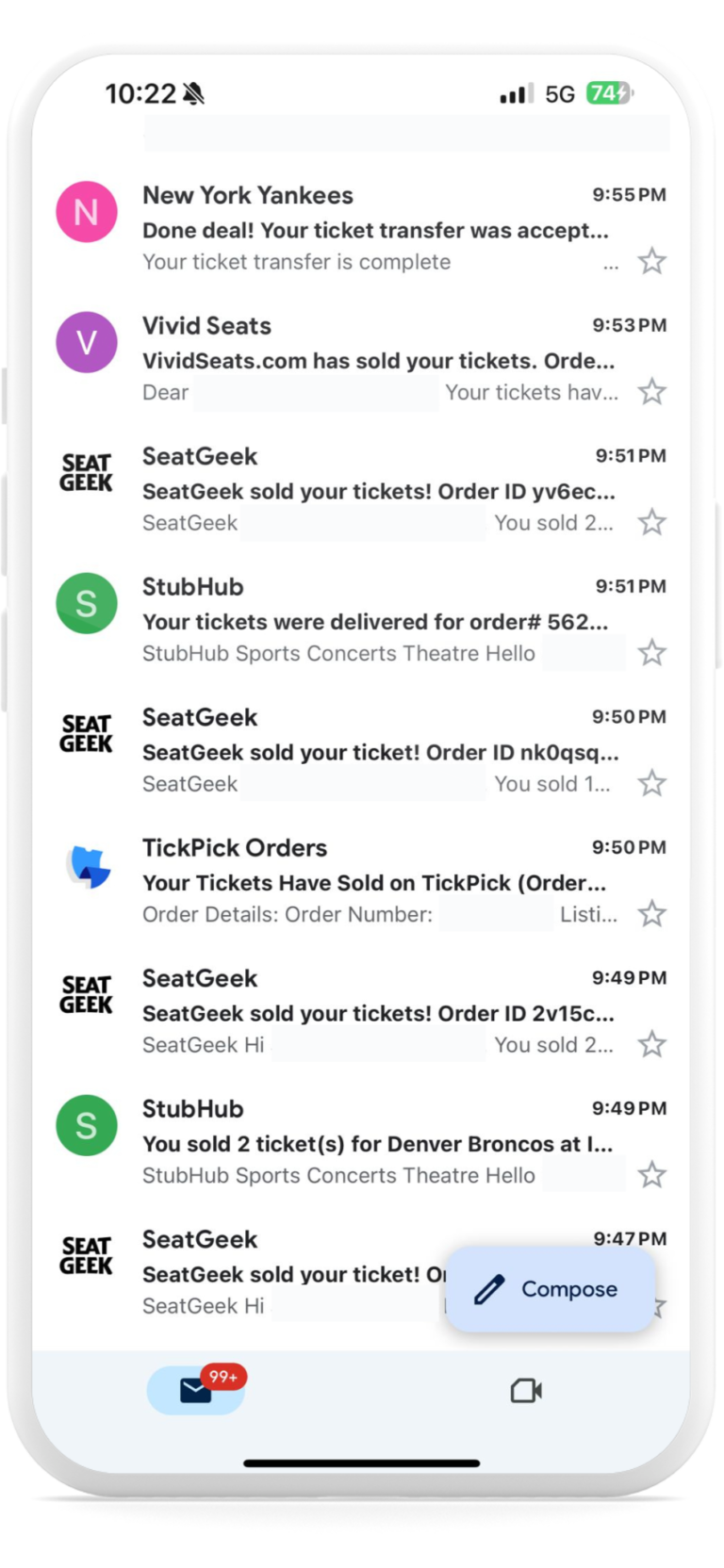Open the TickPick Orders sender icon
Viewport: 724px width, 1568px height.
click(x=86, y=865)
